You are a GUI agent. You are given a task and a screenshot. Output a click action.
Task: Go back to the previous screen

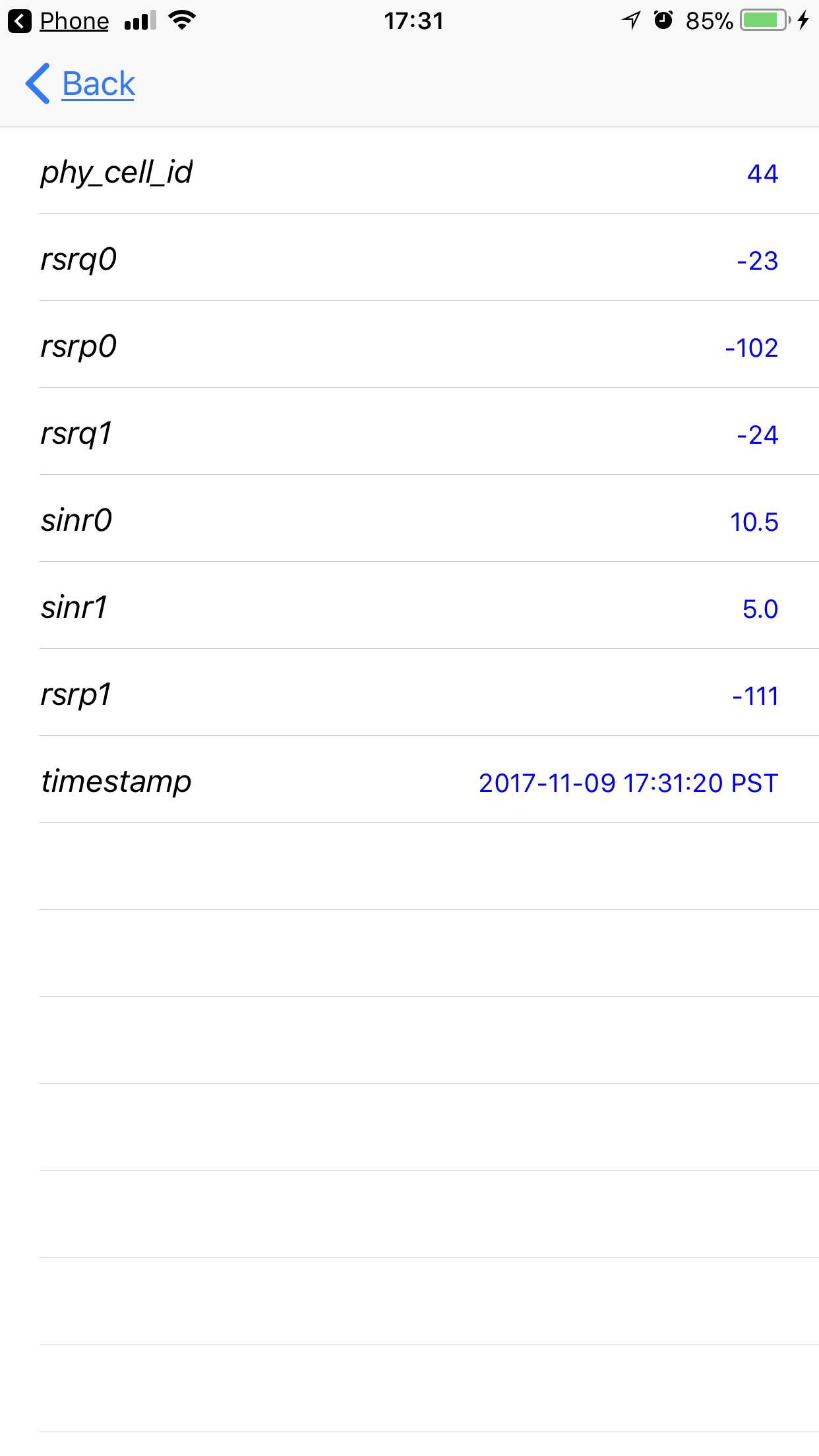(81, 84)
